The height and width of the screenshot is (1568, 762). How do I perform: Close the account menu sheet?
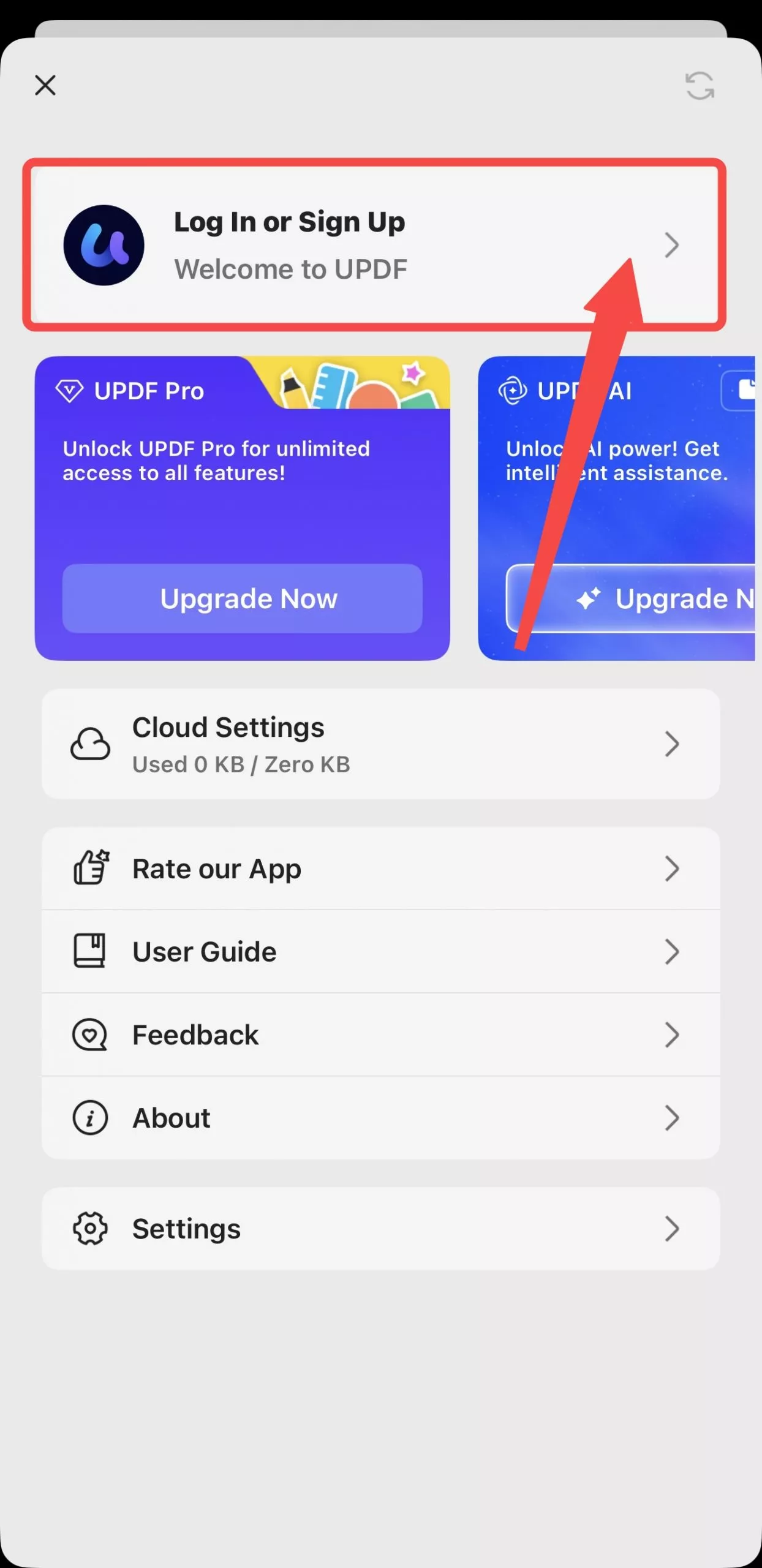click(x=45, y=85)
